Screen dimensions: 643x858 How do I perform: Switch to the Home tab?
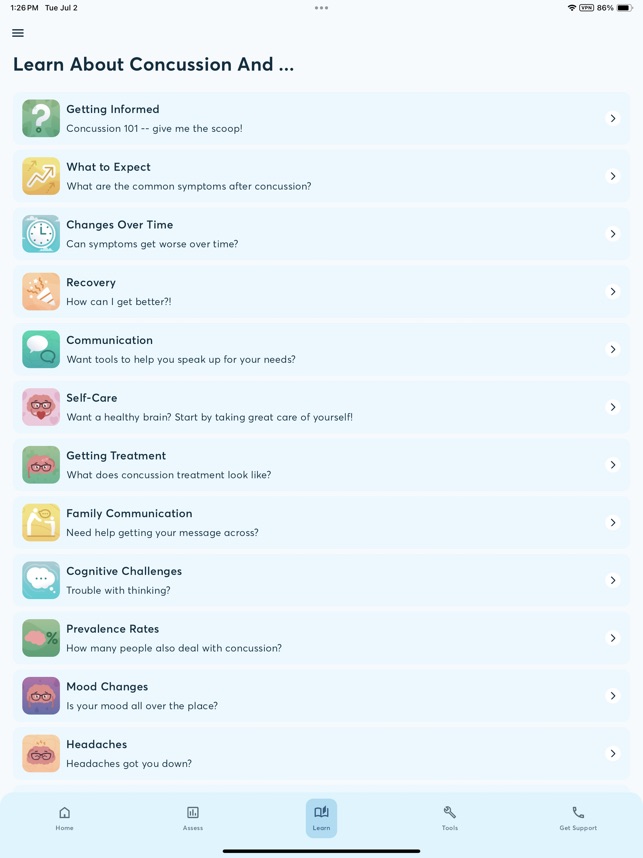tap(65, 818)
